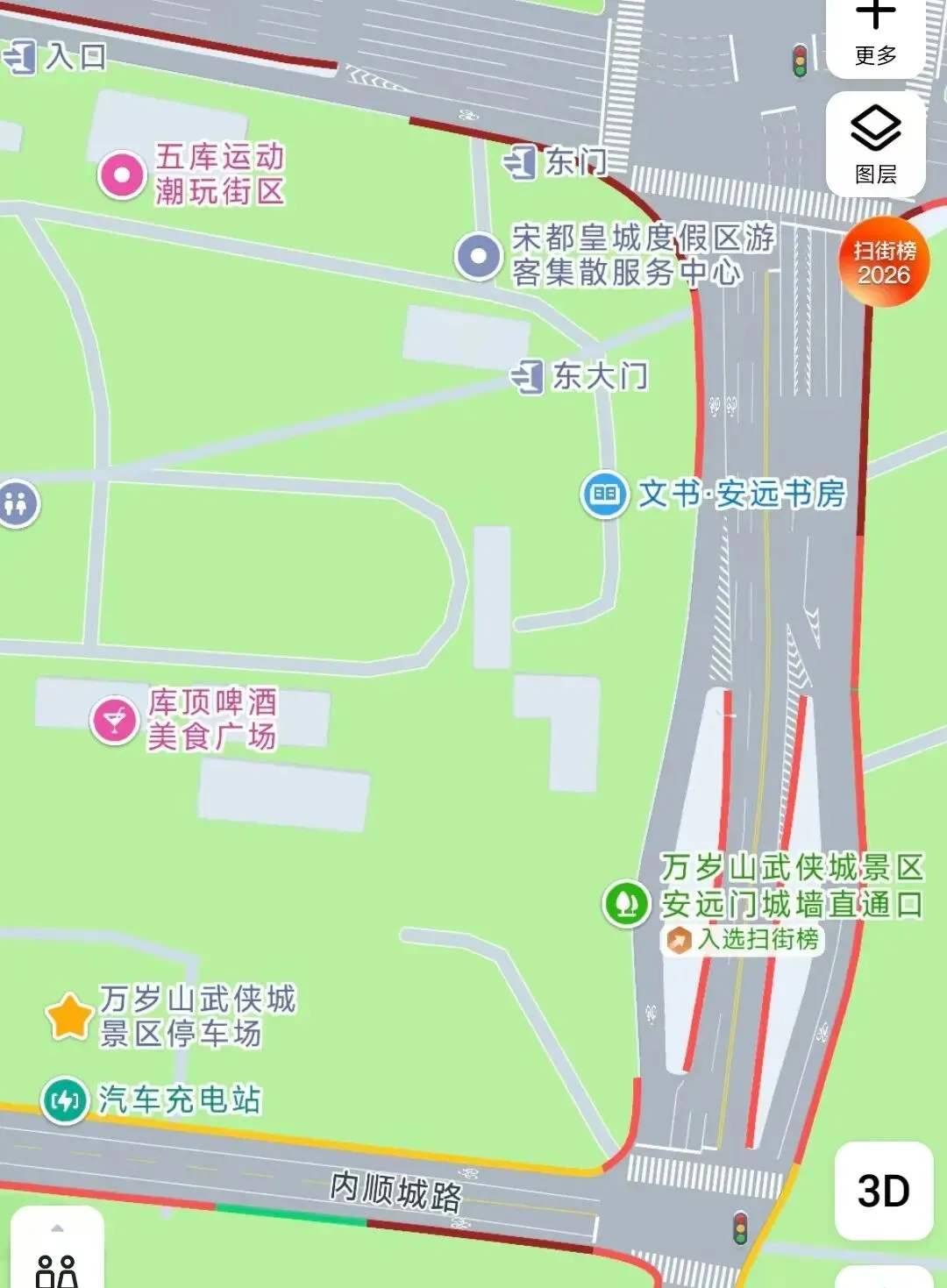The height and width of the screenshot is (1288, 947).
Task: Open the 更多 more options button
Action: [x=875, y=35]
